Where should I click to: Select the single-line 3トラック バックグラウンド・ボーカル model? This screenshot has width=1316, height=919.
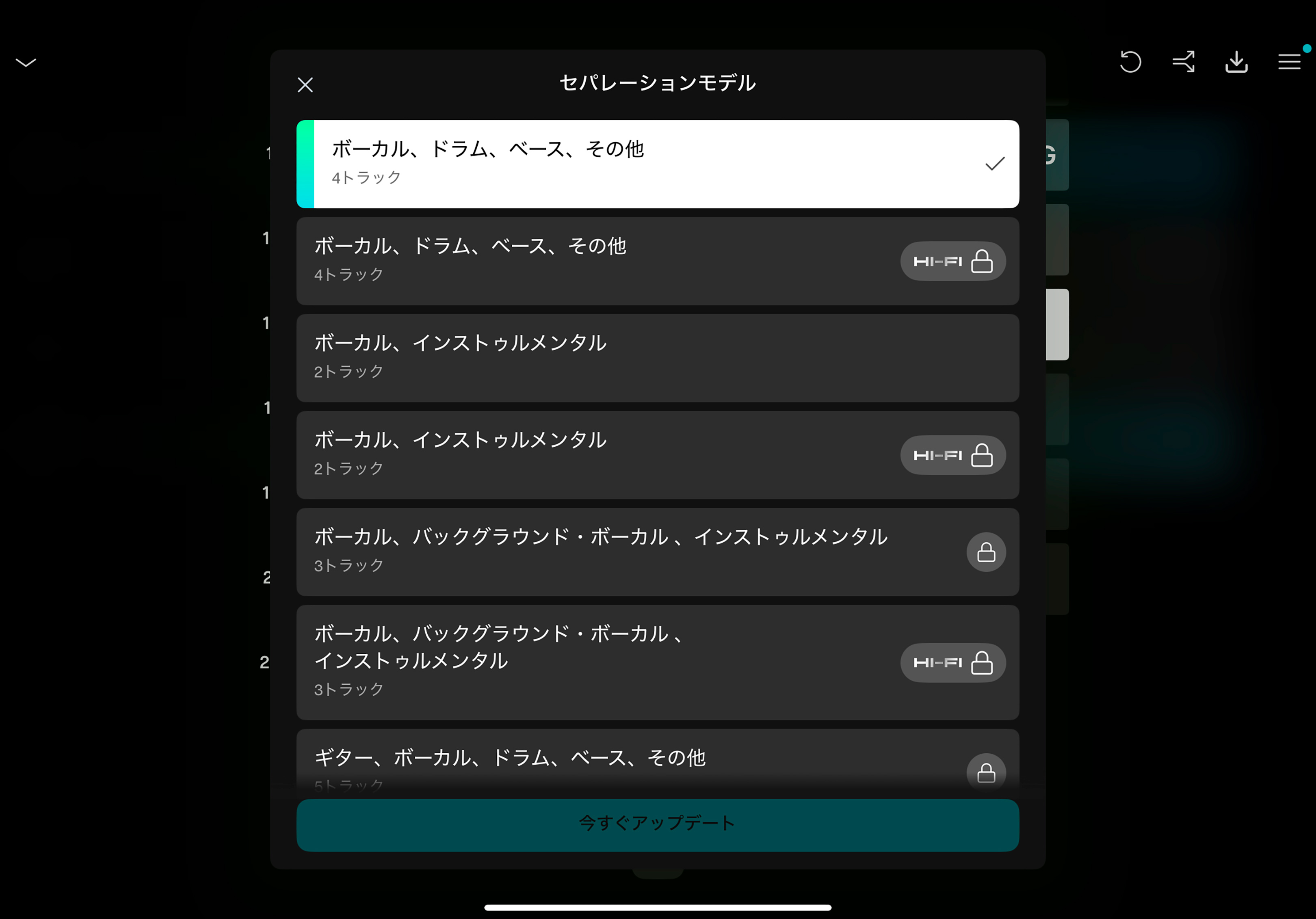coord(657,551)
